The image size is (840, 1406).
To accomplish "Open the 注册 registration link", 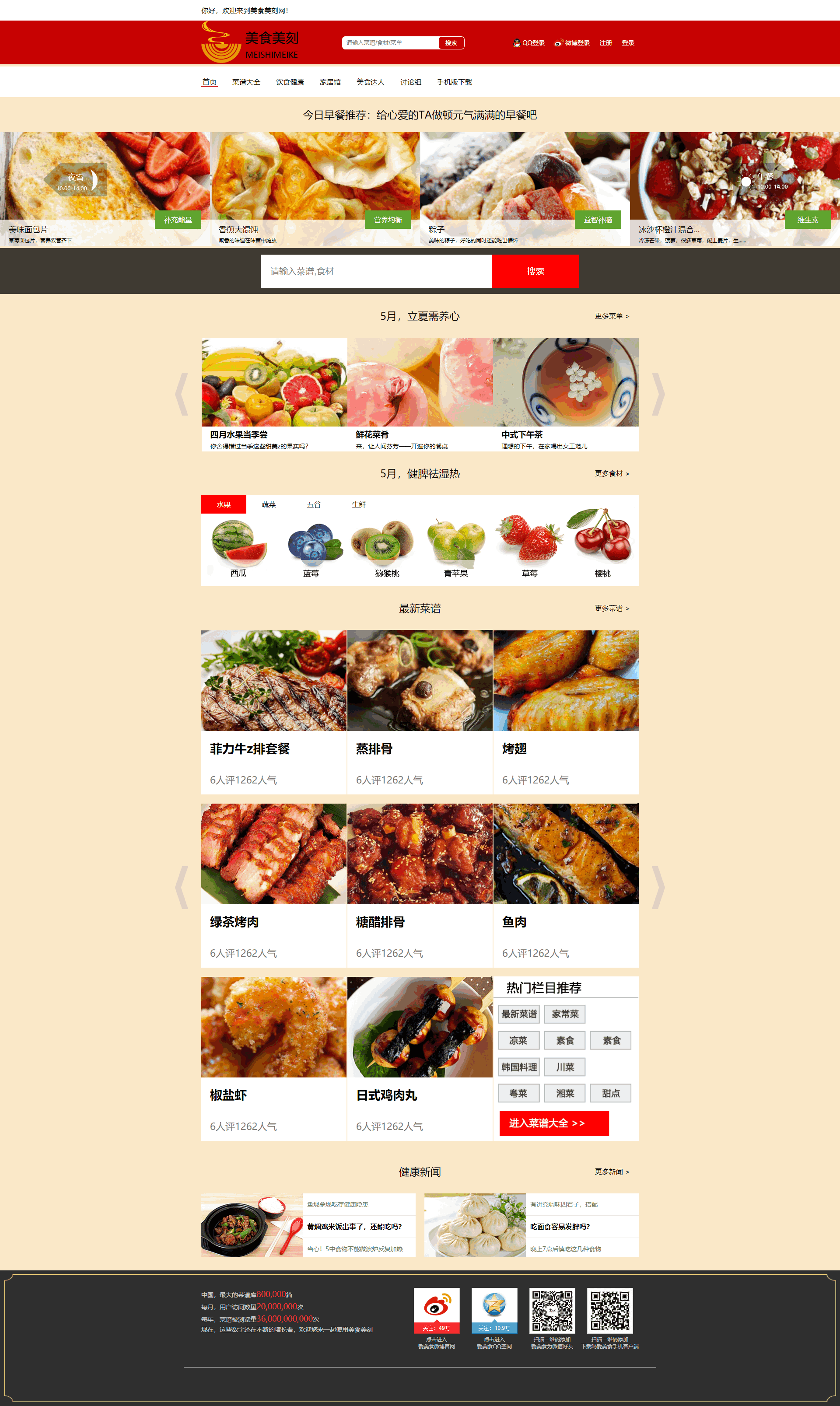I will coord(605,43).
